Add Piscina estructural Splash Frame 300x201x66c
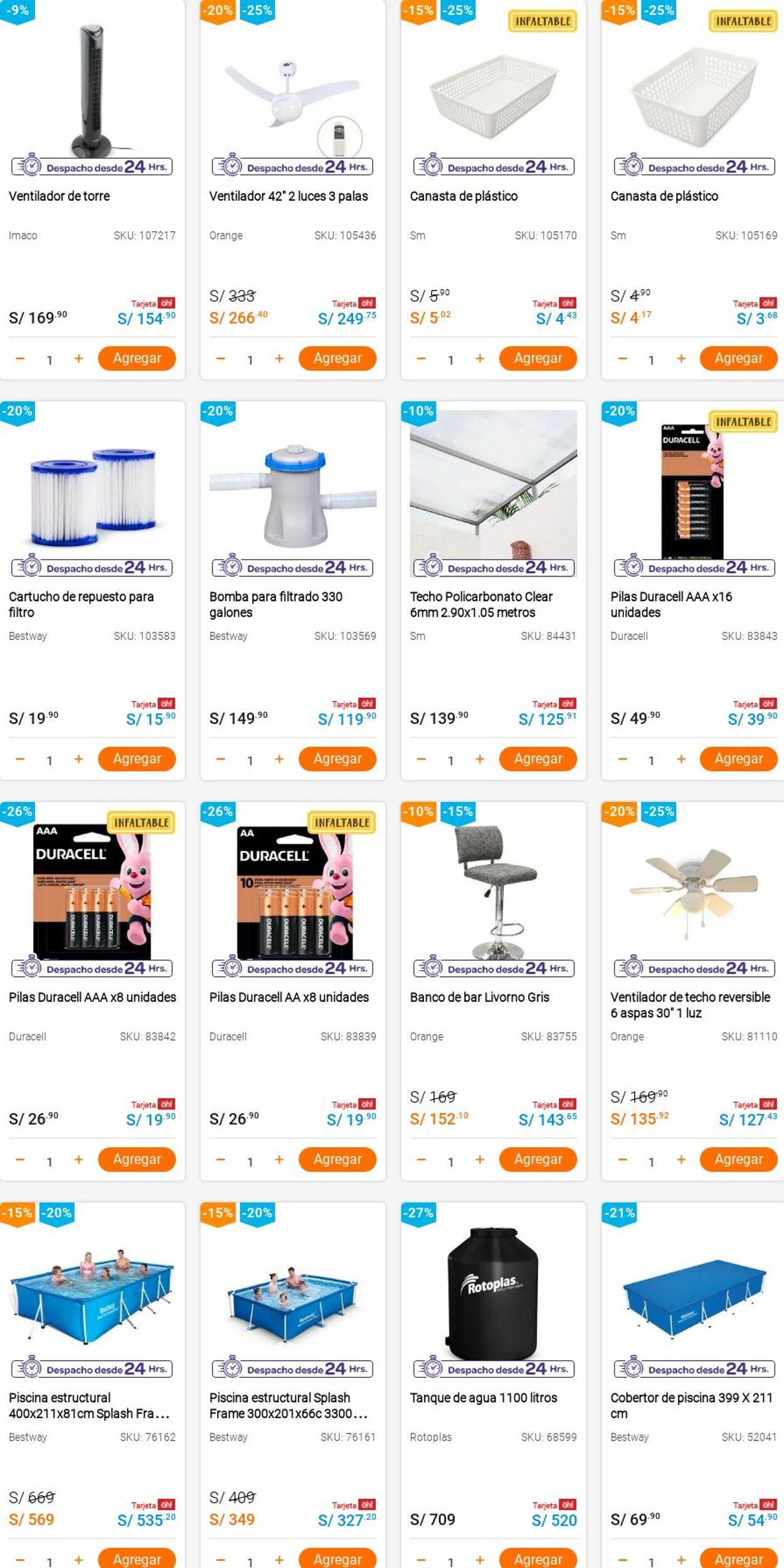 pos(337,1559)
